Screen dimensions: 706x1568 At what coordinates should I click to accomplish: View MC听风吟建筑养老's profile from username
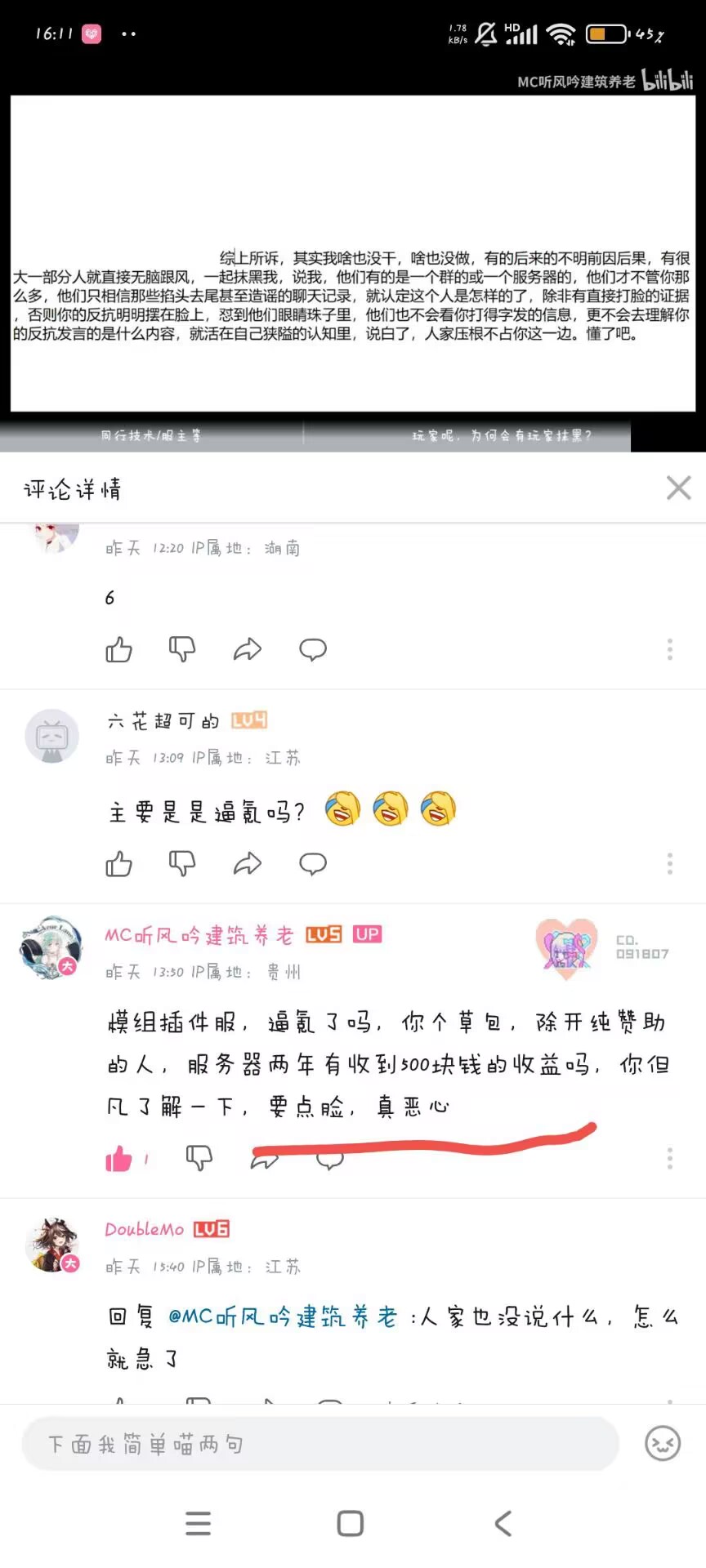click(199, 935)
